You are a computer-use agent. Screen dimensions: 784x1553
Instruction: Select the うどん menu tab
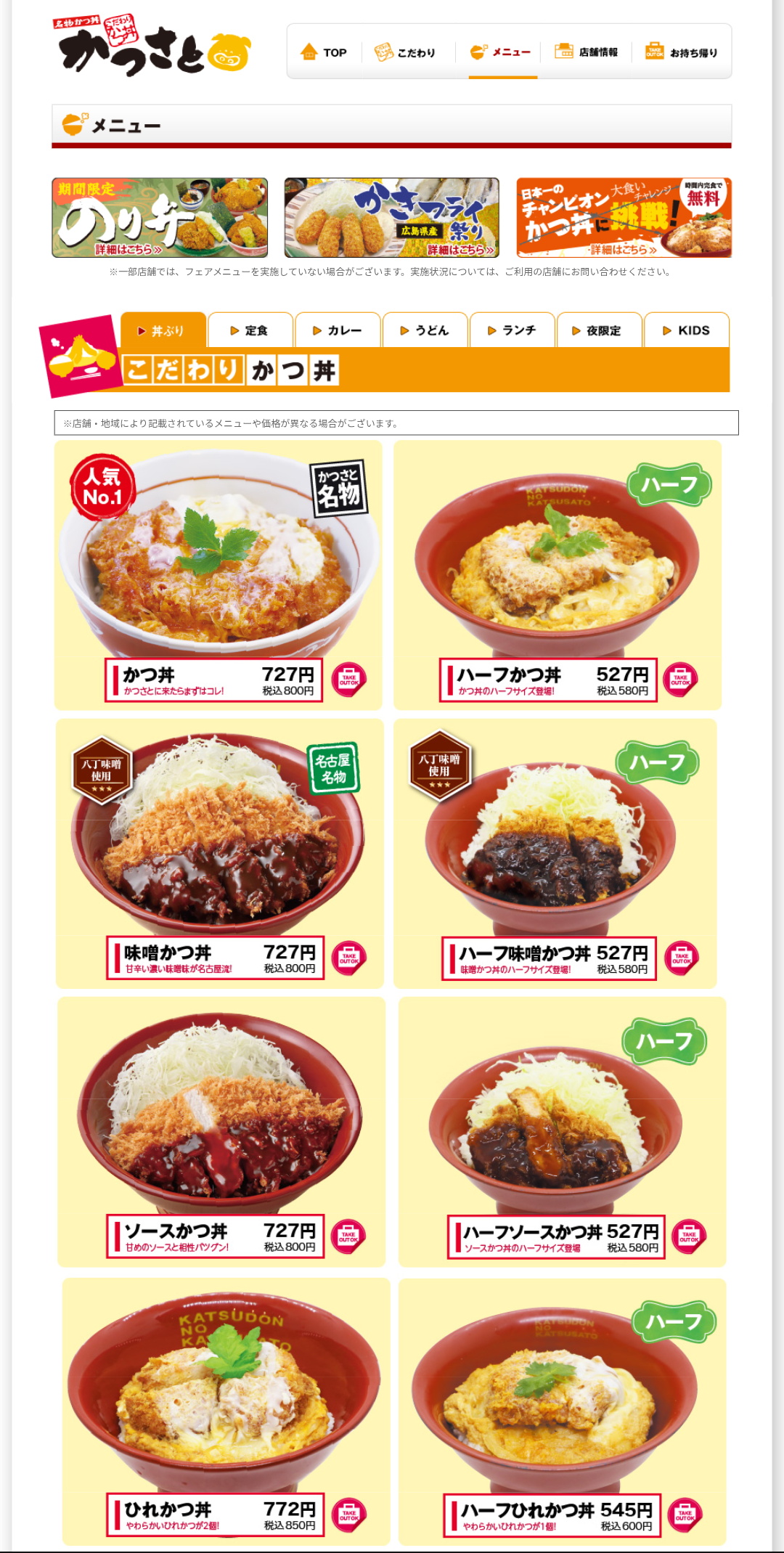click(425, 330)
